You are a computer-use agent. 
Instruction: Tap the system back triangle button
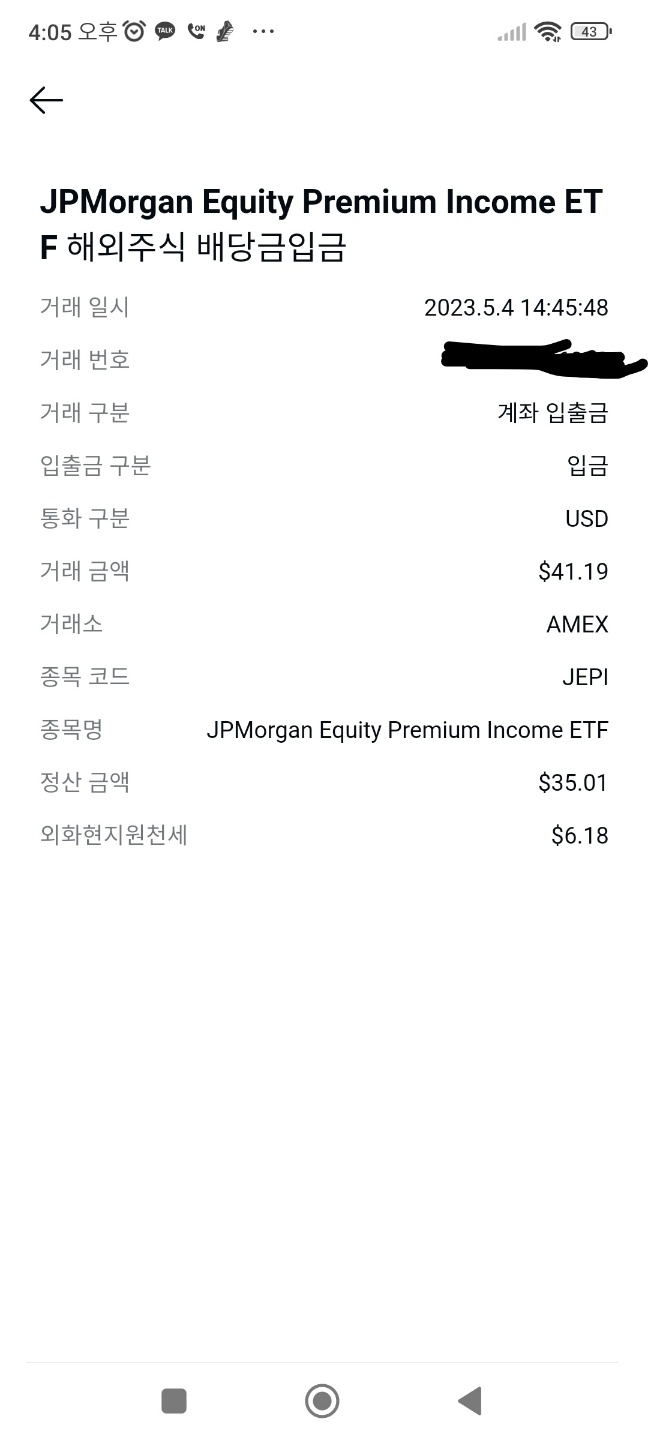[x=470, y=1400]
